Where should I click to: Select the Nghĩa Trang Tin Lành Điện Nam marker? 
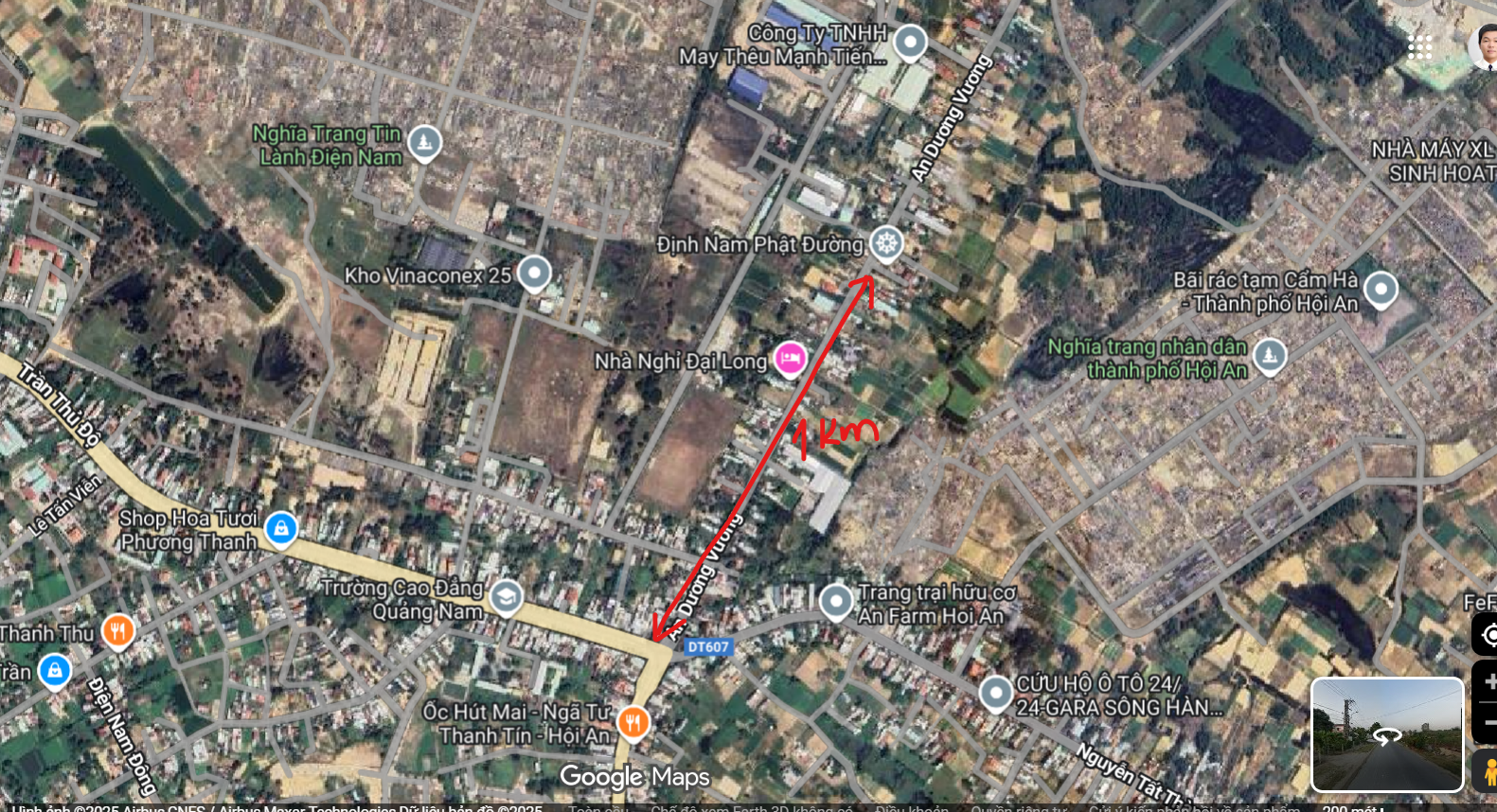click(x=424, y=143)
